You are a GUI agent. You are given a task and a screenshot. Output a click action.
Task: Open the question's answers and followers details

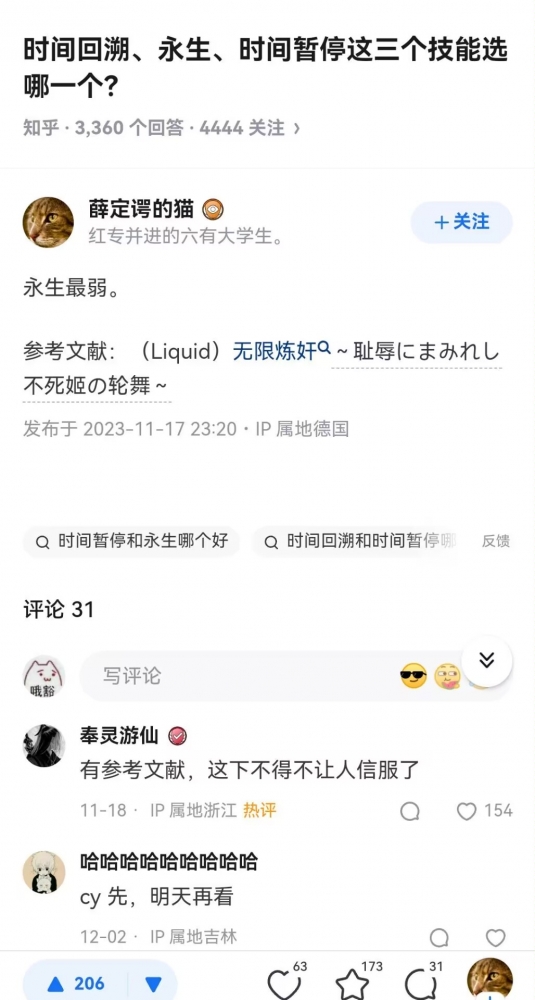161,128
